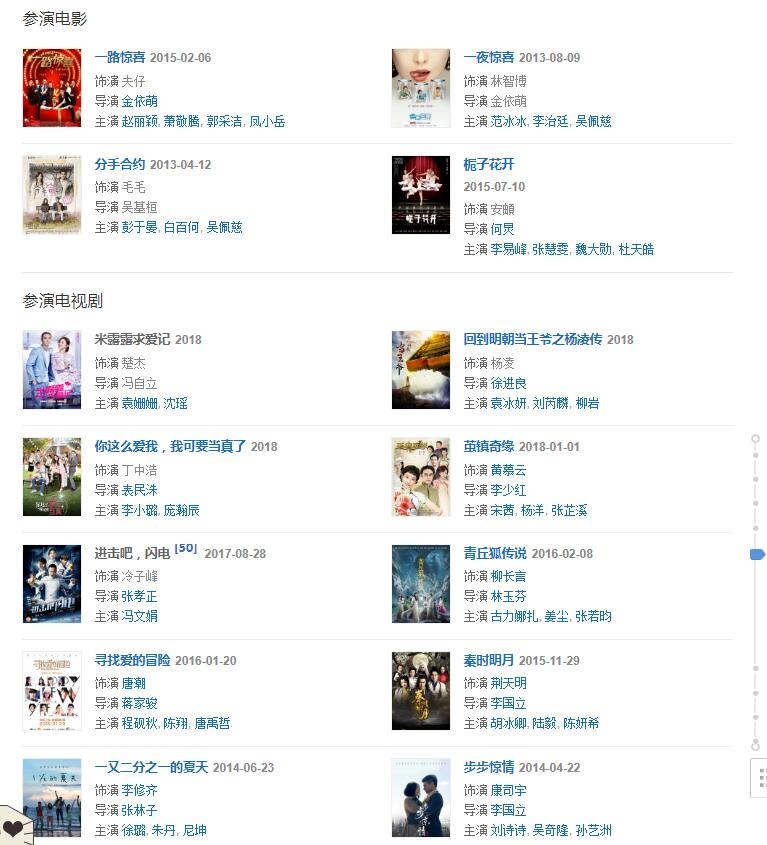View actress 赵丽颖's page
The width and height of the screenshot is (767, 845).
coord(140,122)
